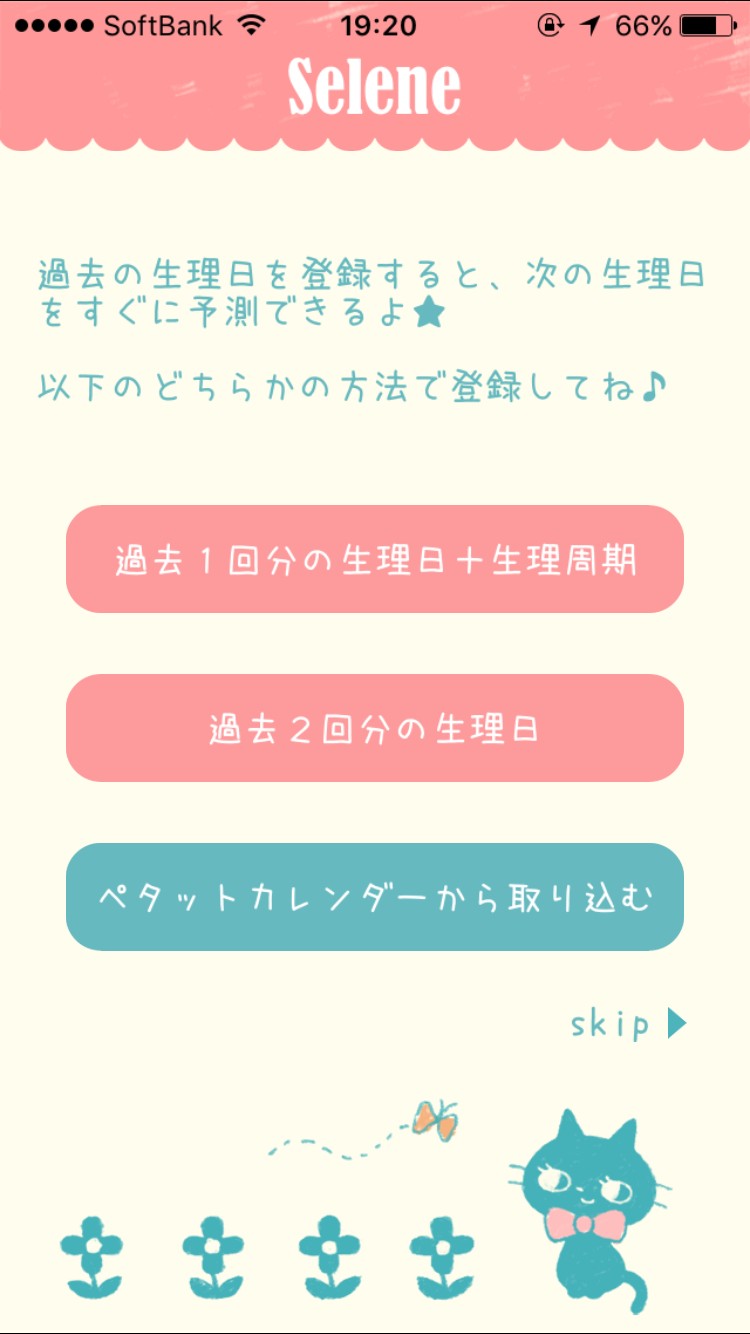Select the 過去2回分の生理日 option

pyautogui.click(x=375, y=728)
